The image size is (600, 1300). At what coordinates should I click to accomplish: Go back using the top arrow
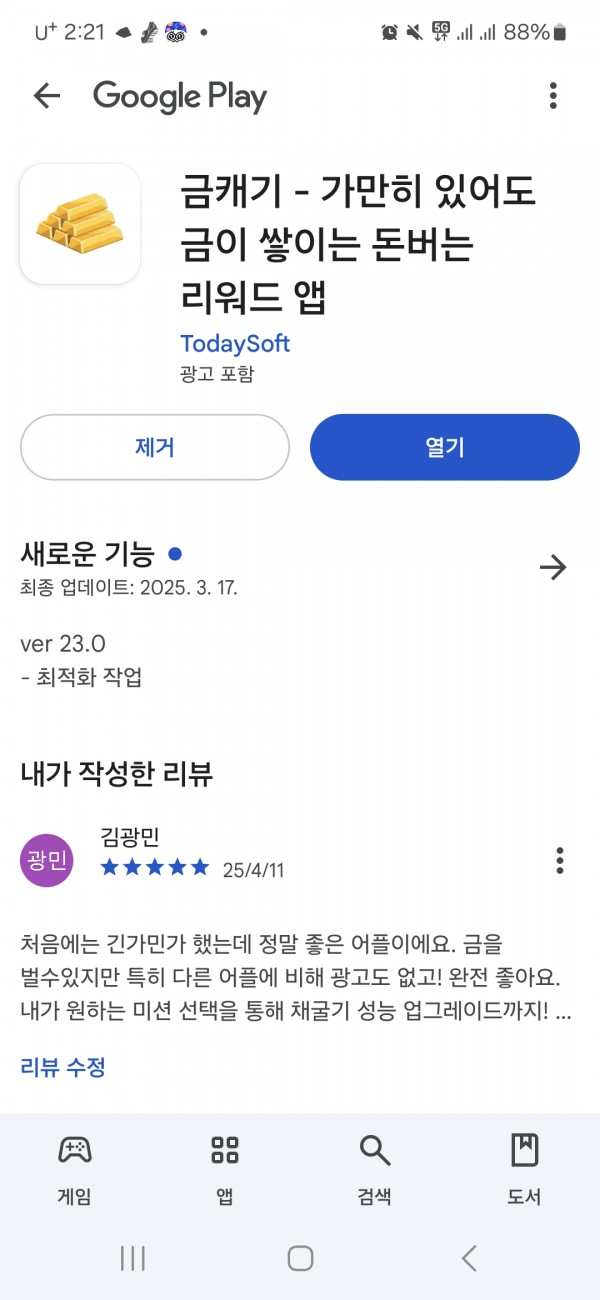47,96
